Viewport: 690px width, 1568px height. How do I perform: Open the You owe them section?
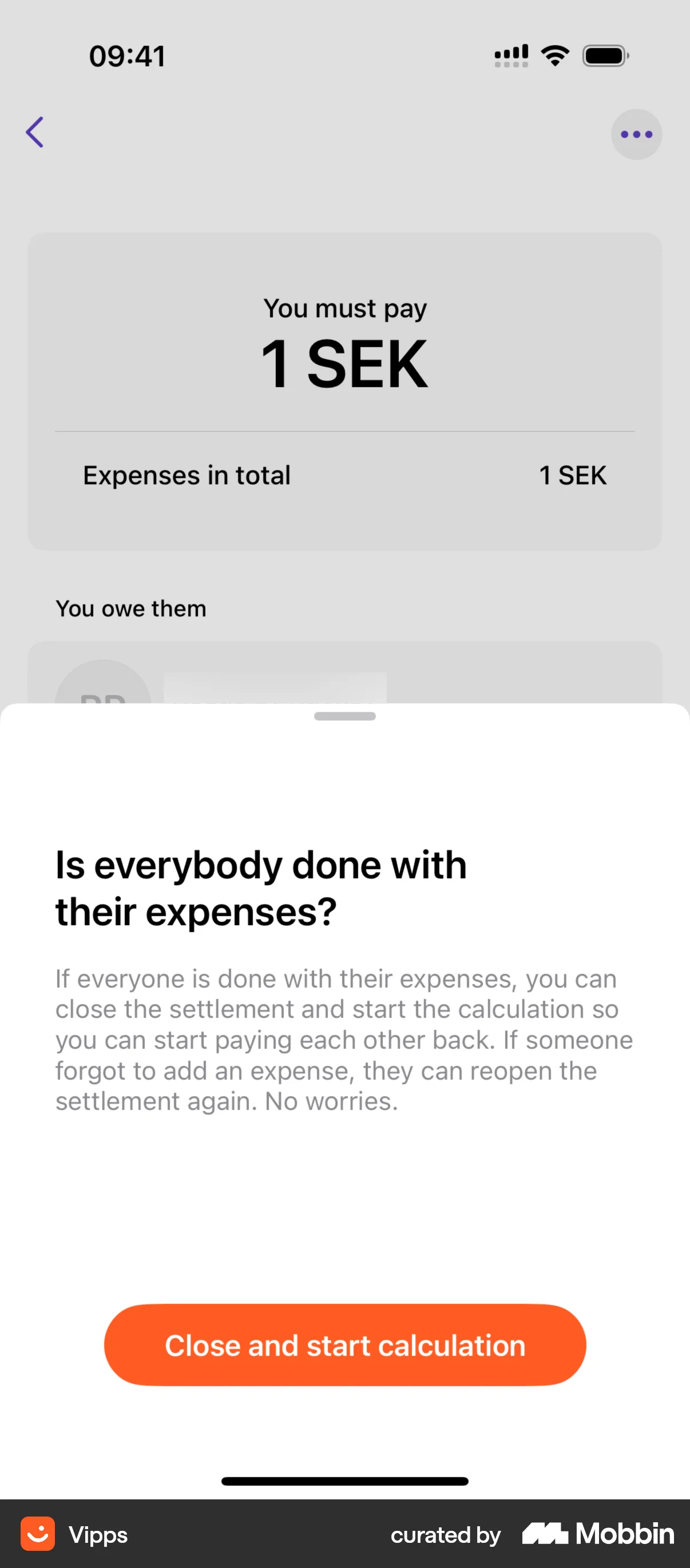click(132, 607)
